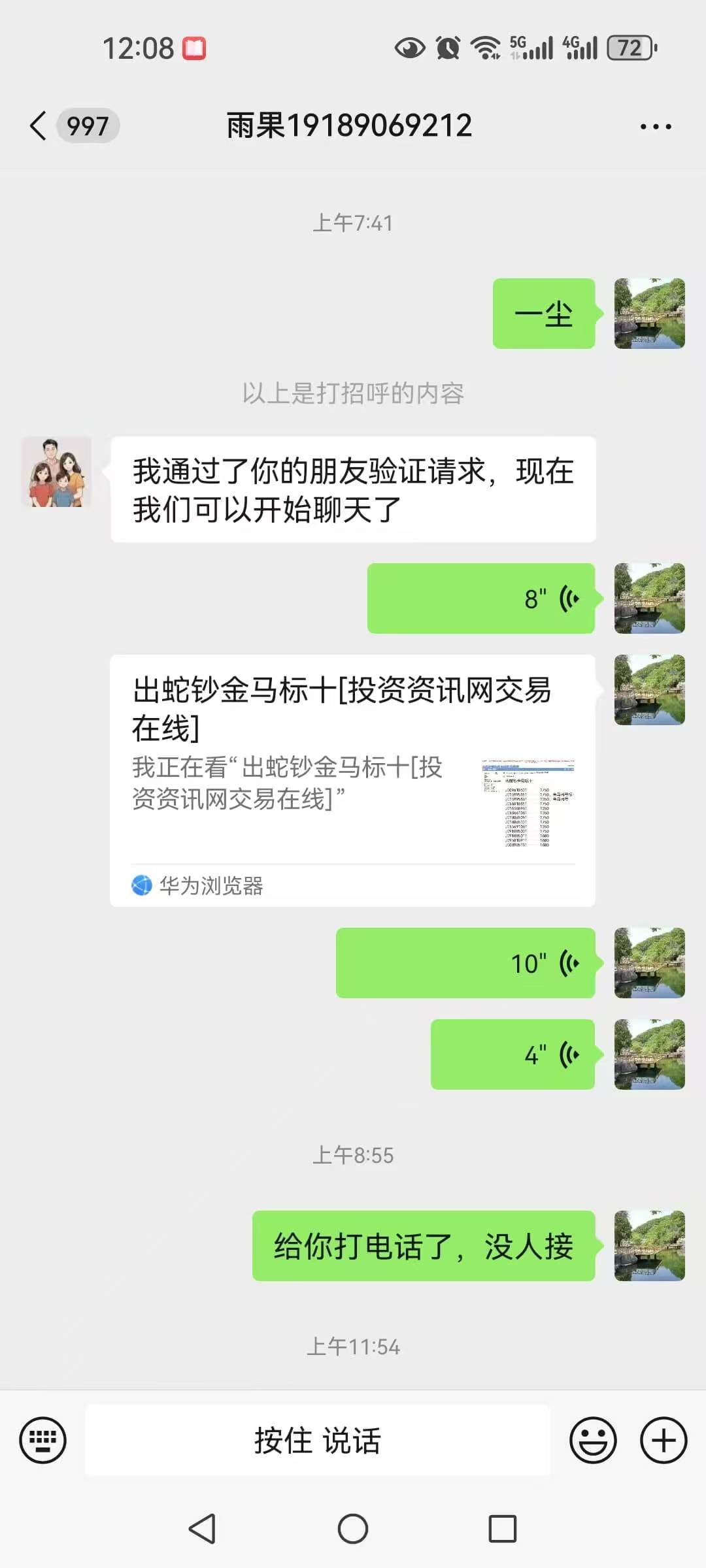The image size is (706, 1568).
Task: Open the contact's family avatar profile
Action: (56, 472)
